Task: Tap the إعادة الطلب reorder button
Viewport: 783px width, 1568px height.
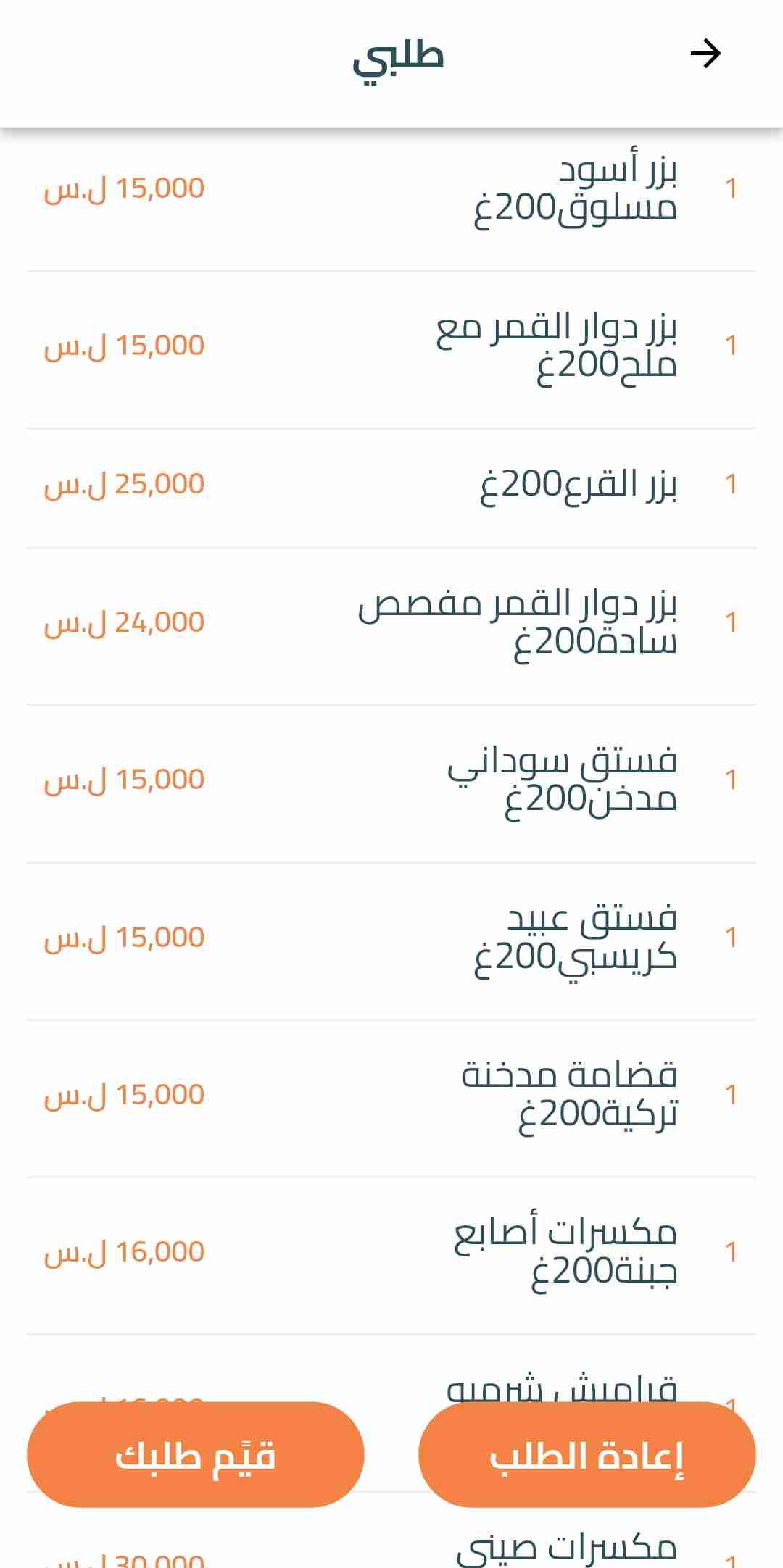Action: point(587,1455)
